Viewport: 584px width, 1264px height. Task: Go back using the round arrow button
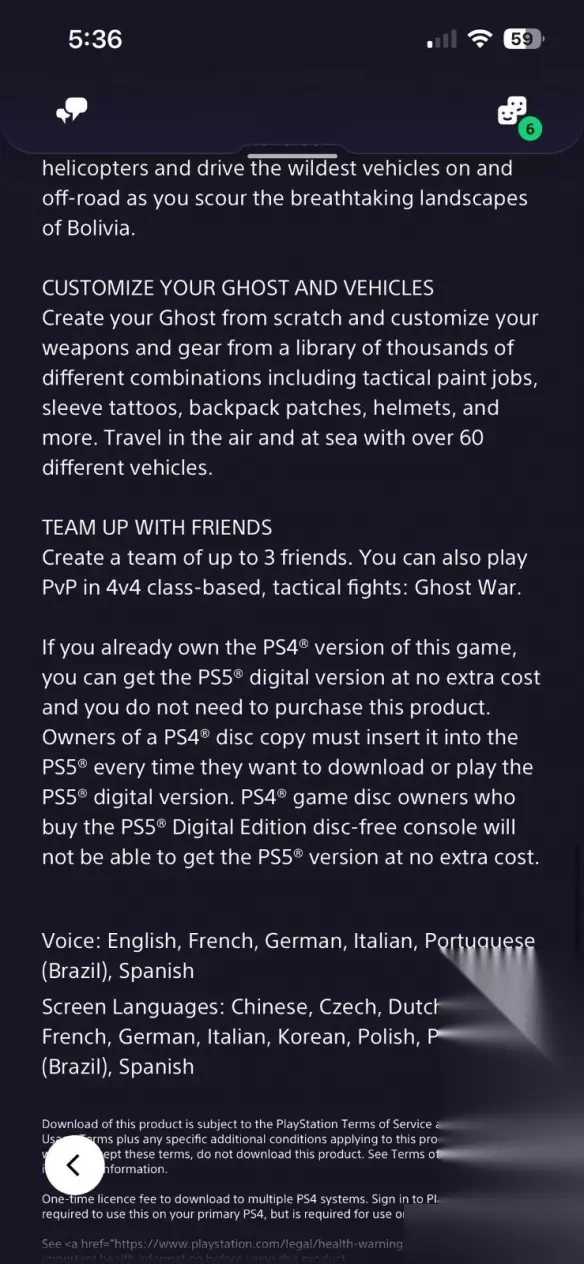coord(74,1164)
